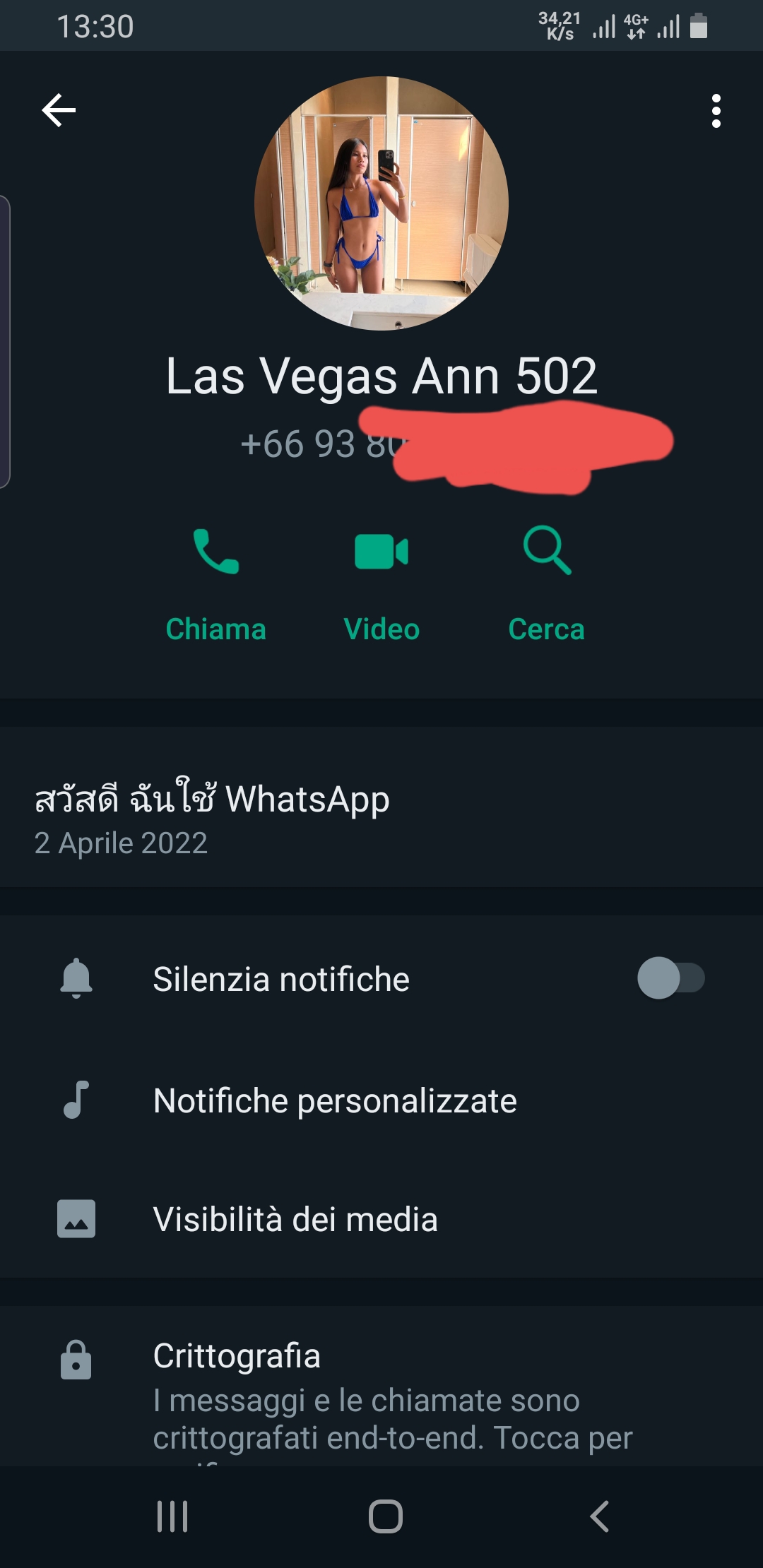Image resolution: width=763 pixels, height=1568 pixels.
Task: Toggle the Silenzia notifiche switch
Action: tap(670, 978)
